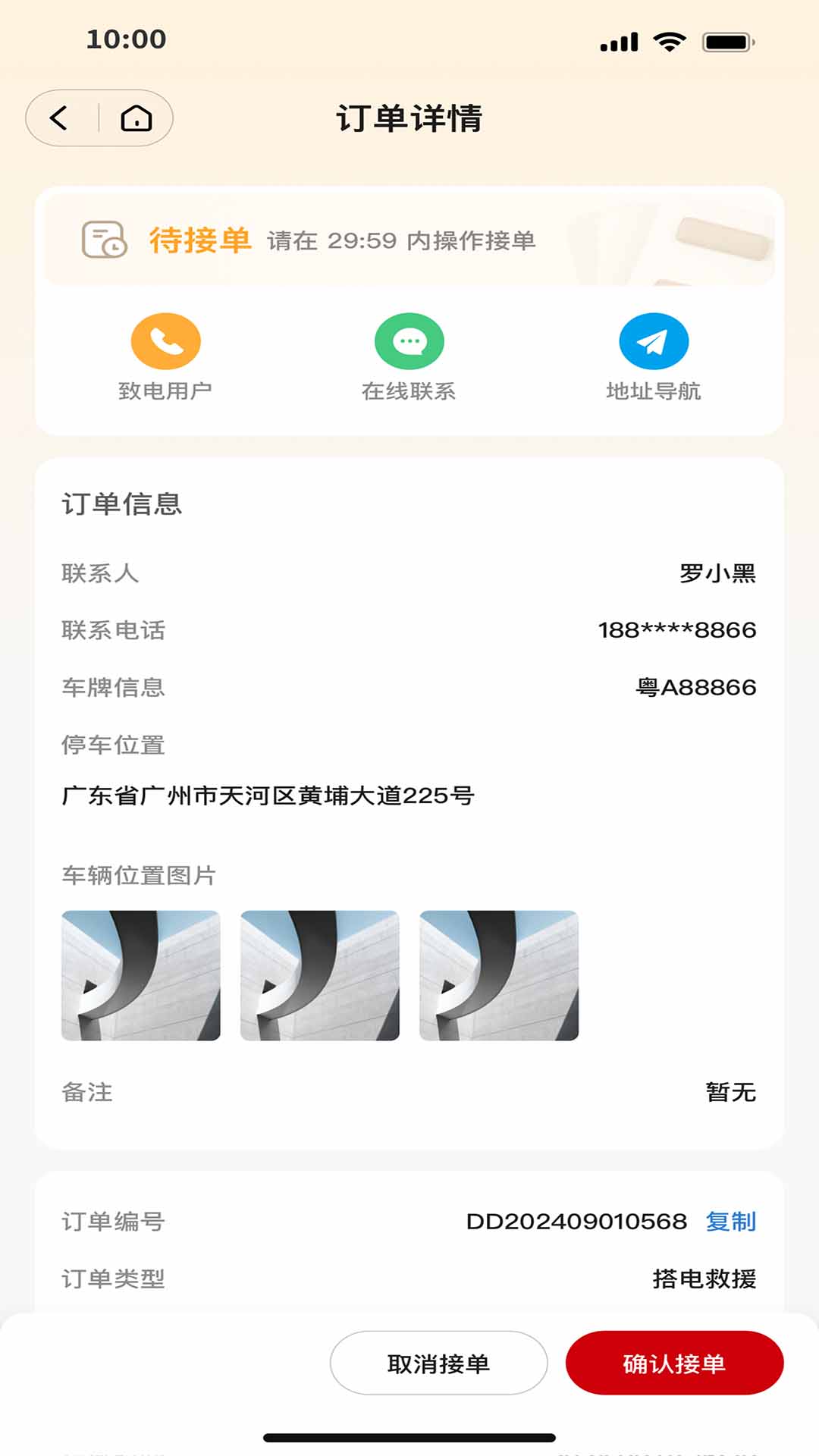819x1456 pixels.
Task: Select the license plate 粤A88866
Action: click(694, 688)
